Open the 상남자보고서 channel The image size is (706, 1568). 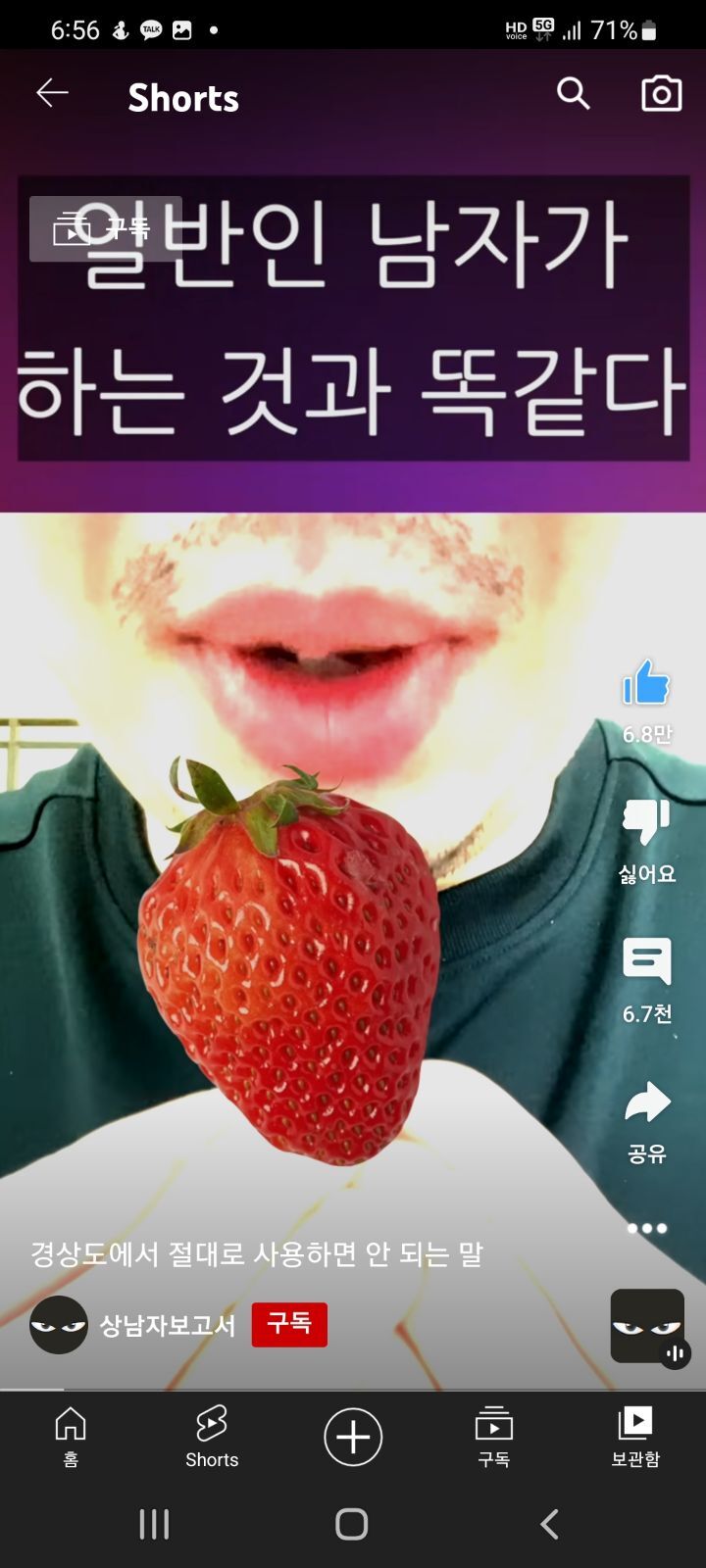pyautogui.click(x=167, y=1325)
